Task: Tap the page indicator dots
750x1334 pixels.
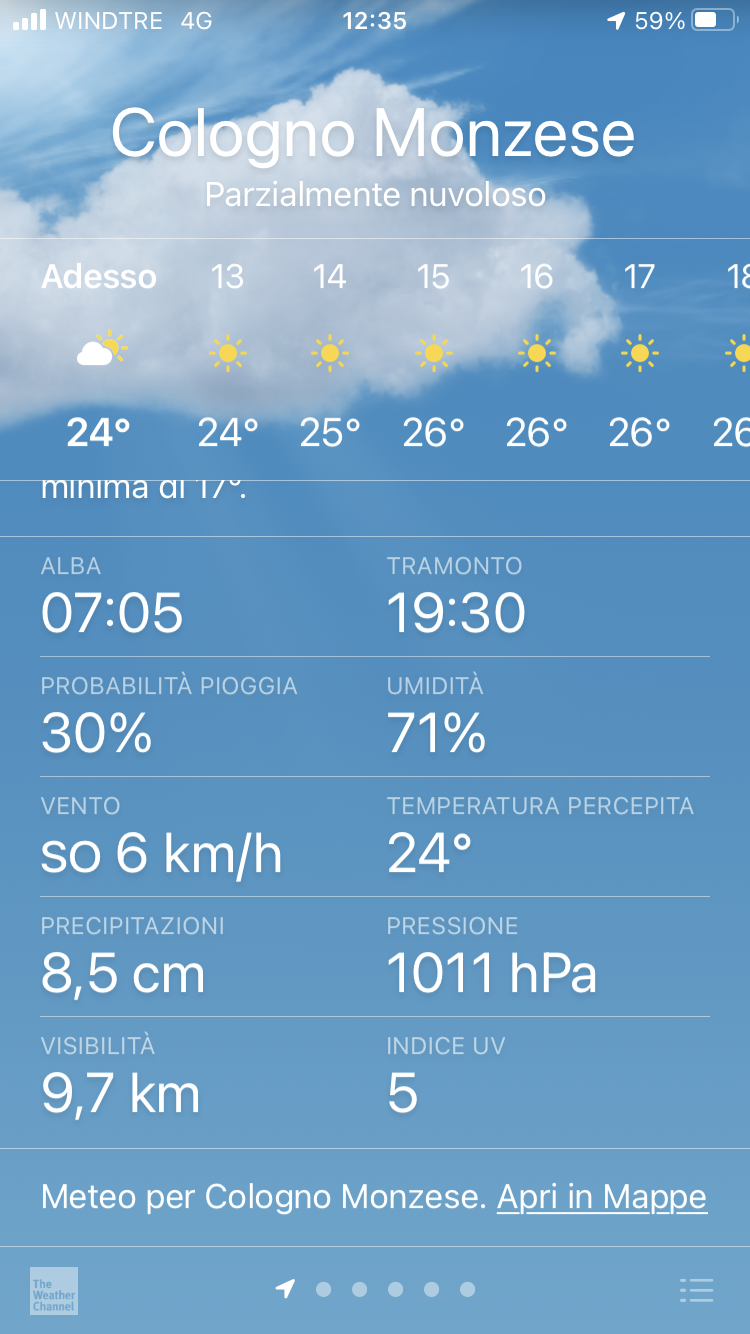Action: coord(377,1290)
